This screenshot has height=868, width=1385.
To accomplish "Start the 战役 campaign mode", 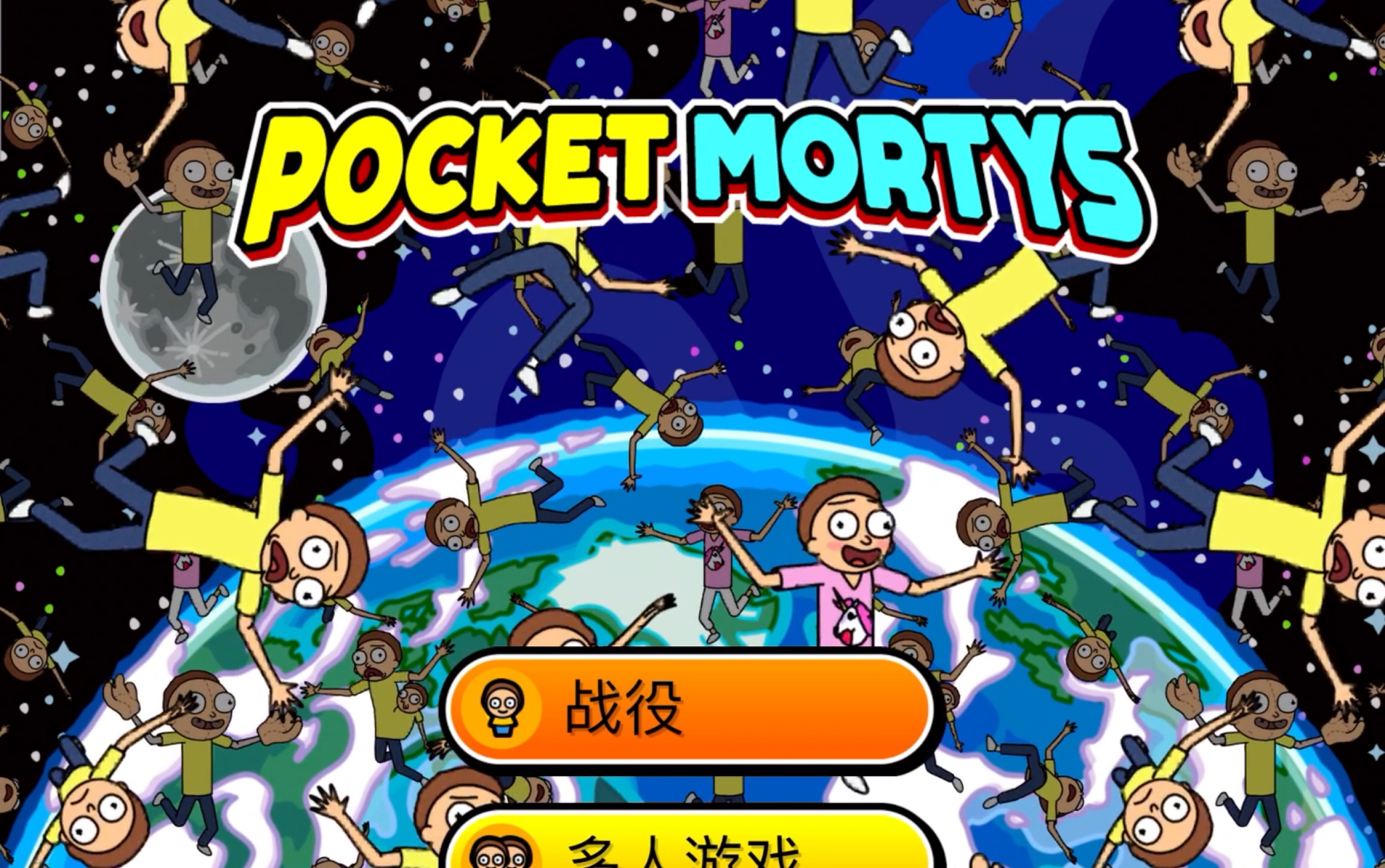I will 688,708.
